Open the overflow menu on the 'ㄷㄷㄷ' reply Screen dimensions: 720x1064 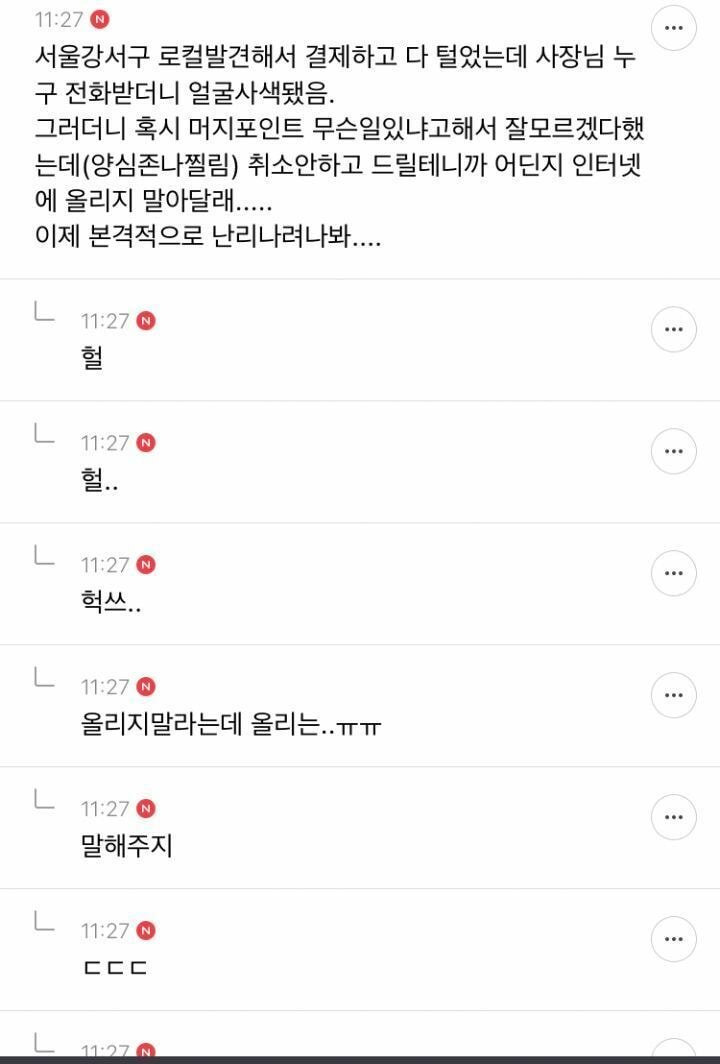point(673,939)
